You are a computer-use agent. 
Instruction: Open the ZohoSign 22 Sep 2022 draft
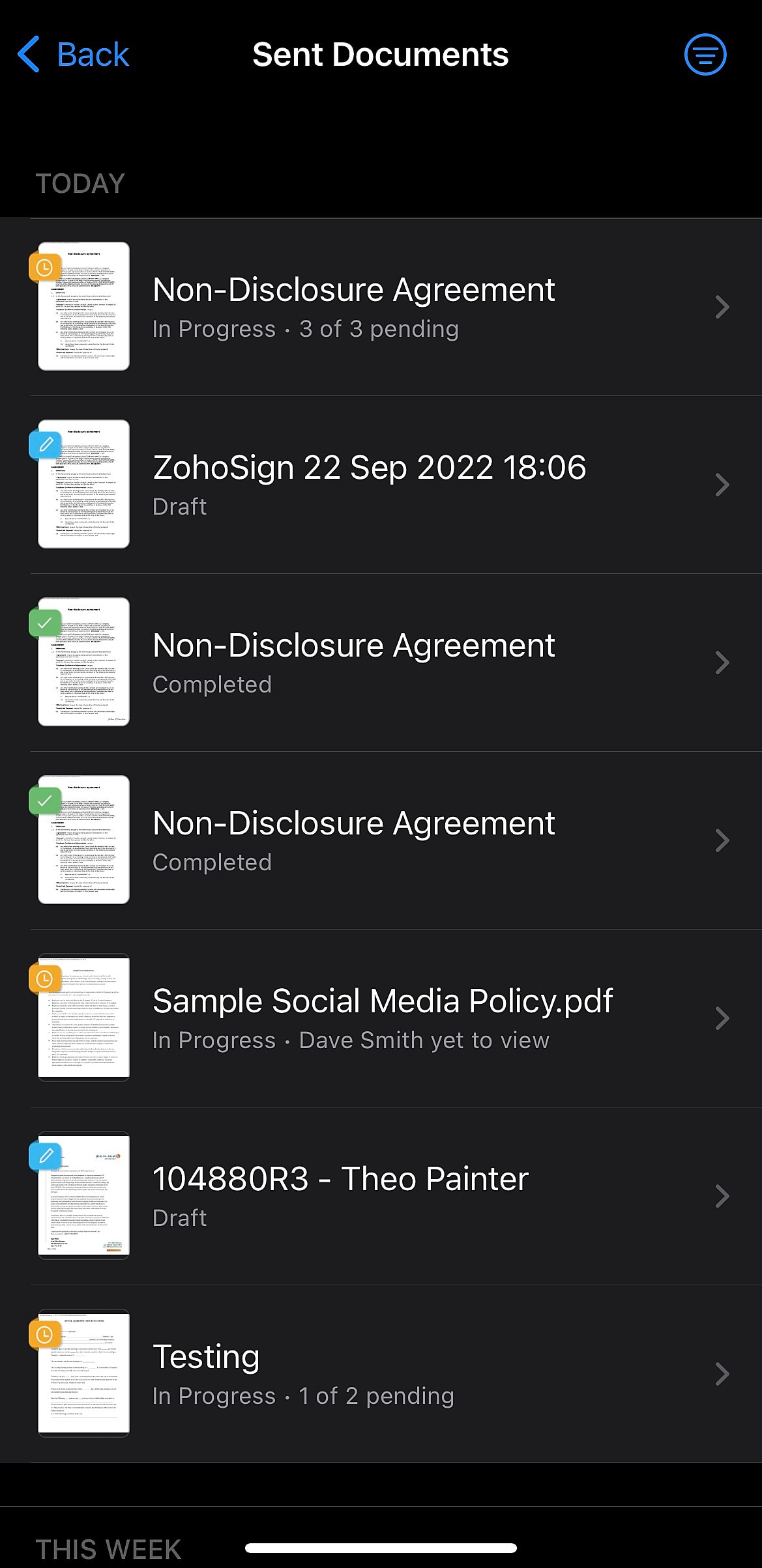[381, 485]
